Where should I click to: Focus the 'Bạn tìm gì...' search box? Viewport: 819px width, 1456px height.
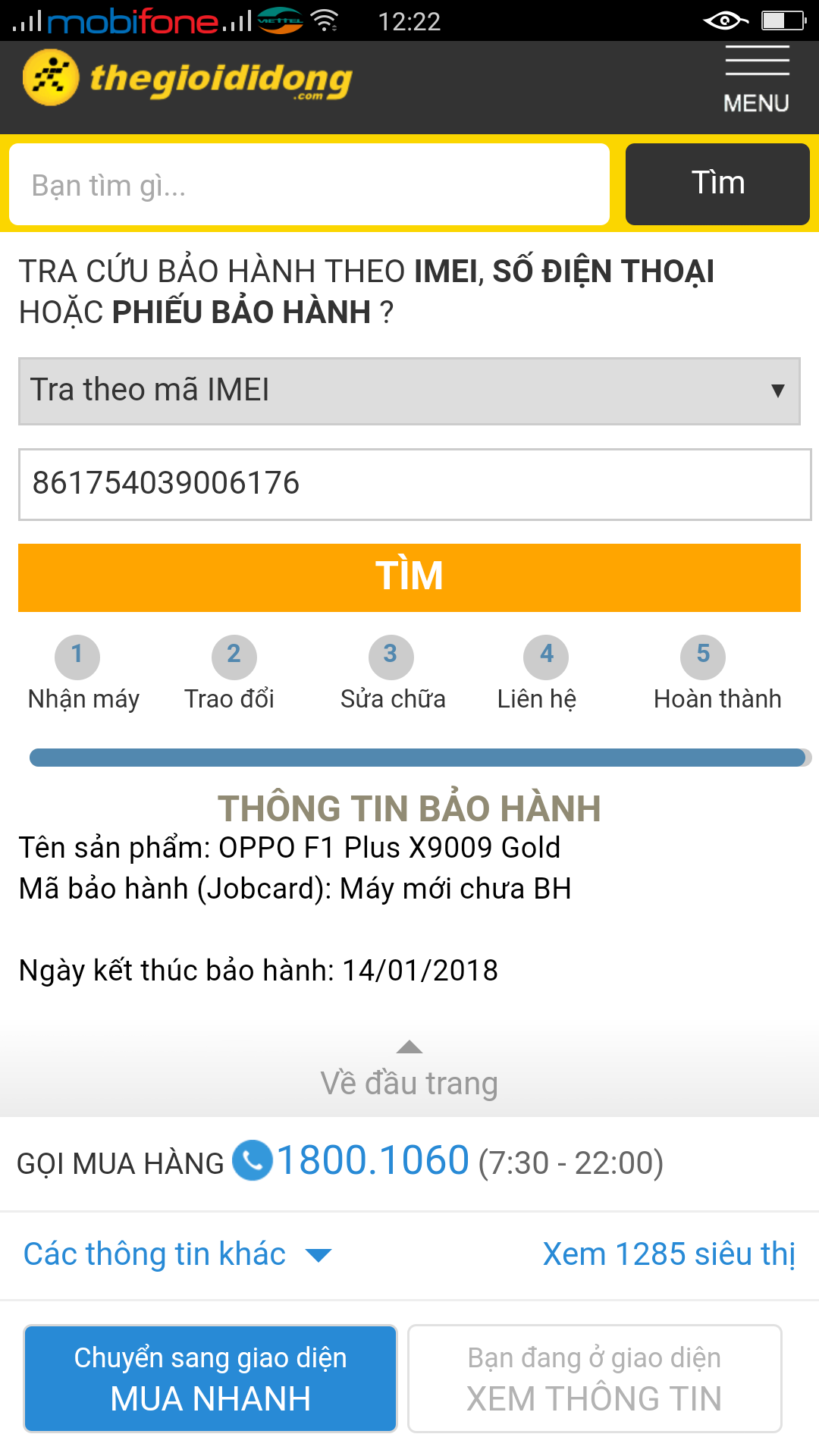[309, 185]
